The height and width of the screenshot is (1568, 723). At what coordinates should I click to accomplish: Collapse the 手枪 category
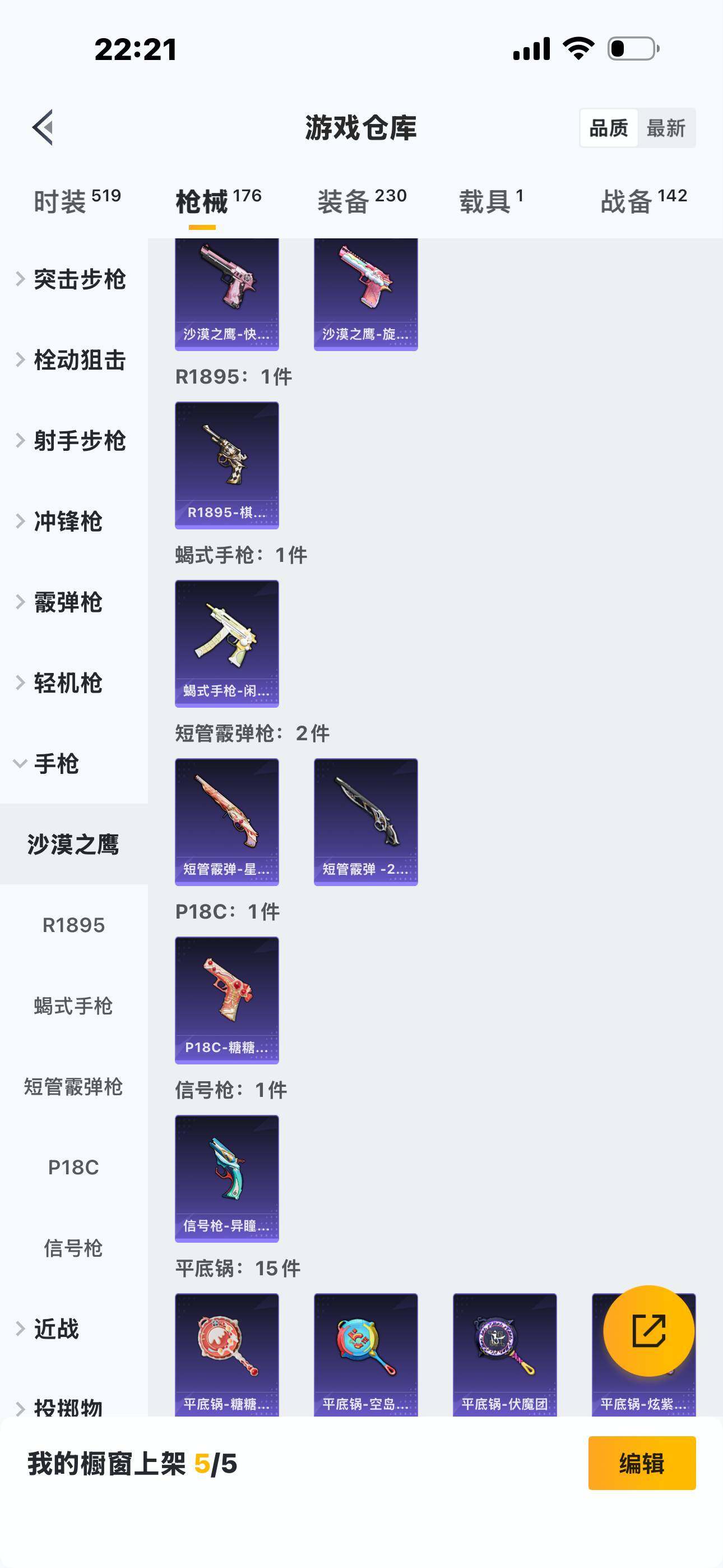(55, 764)
